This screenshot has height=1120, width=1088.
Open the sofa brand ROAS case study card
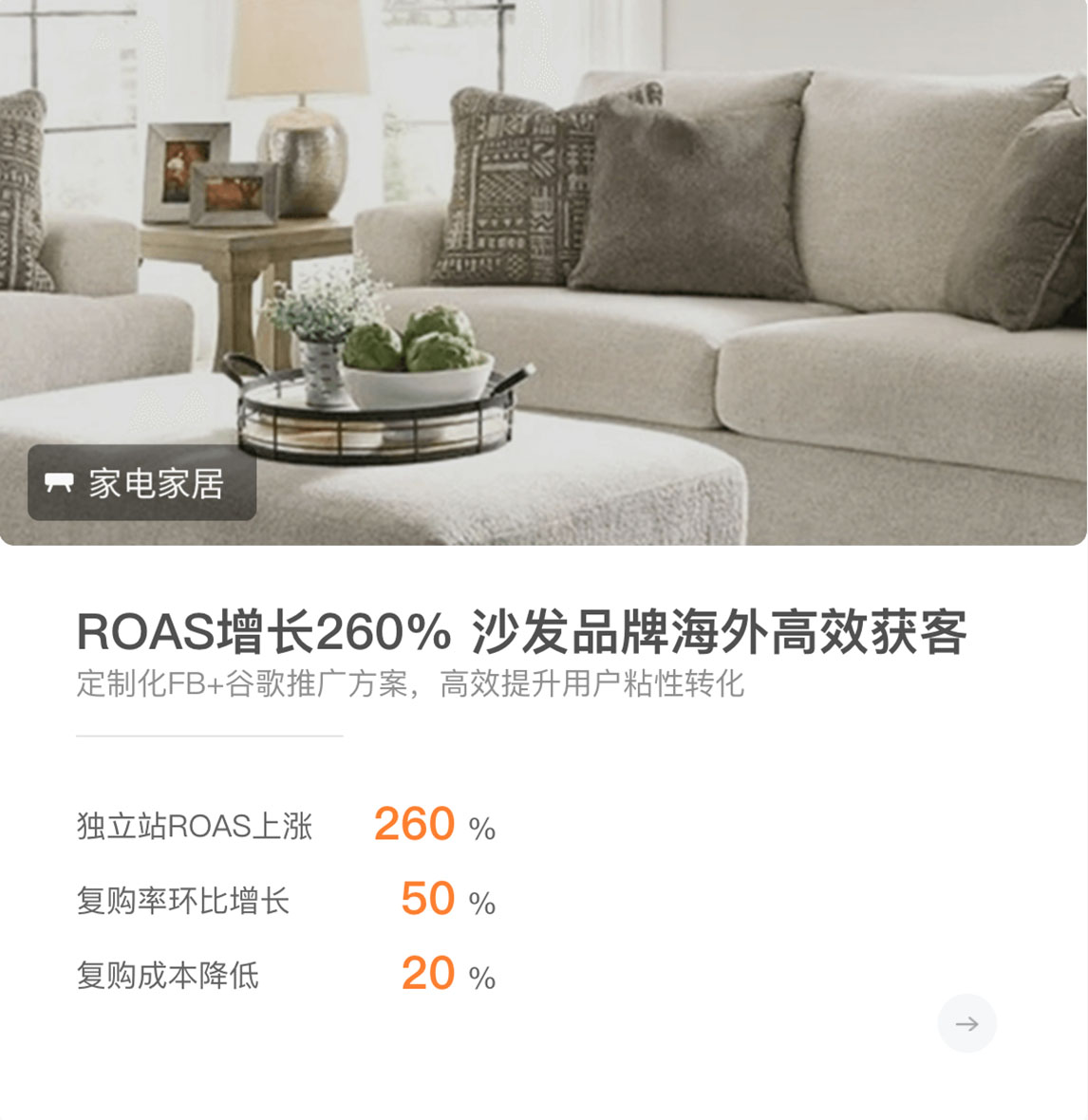click(520, 632)
